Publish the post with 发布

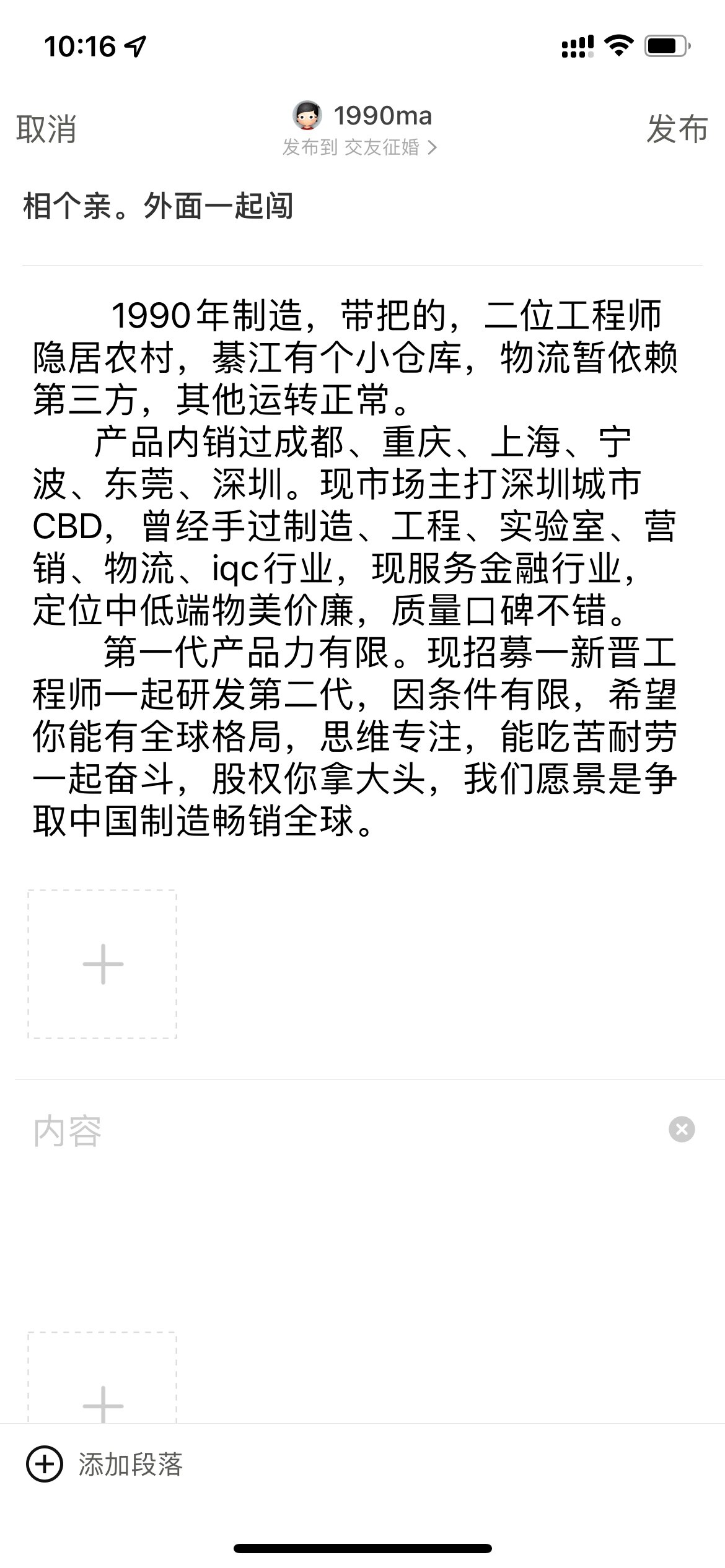tap(677, 129)
